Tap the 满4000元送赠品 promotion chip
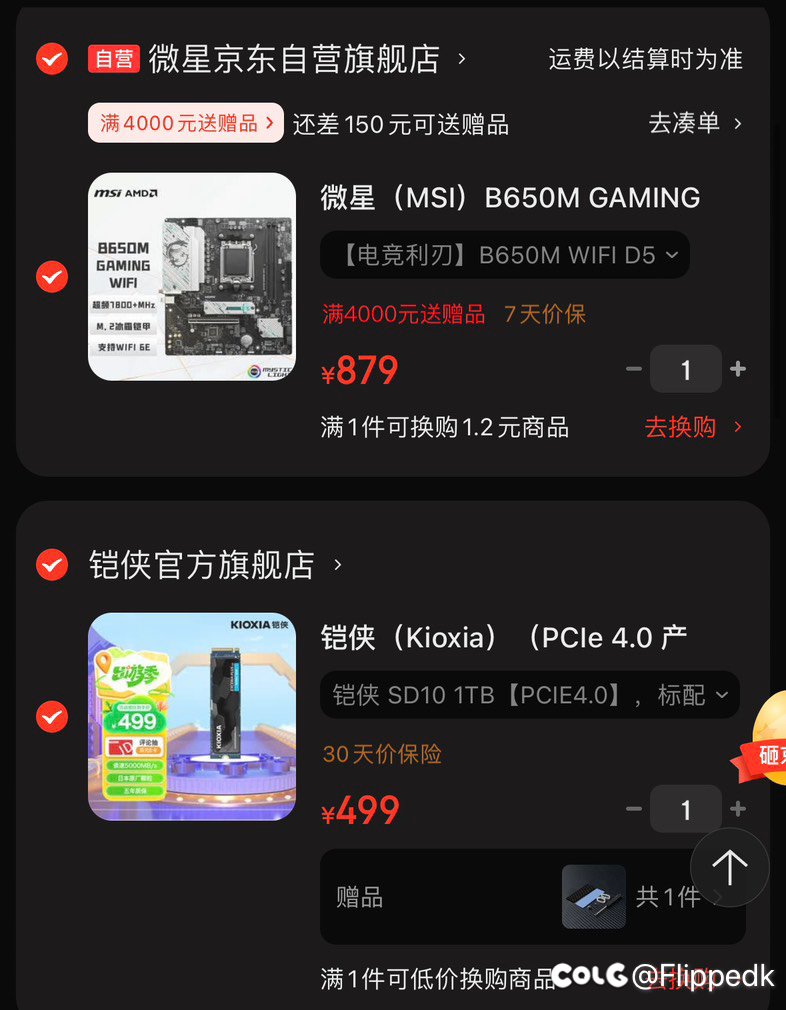 click(186, 123)
